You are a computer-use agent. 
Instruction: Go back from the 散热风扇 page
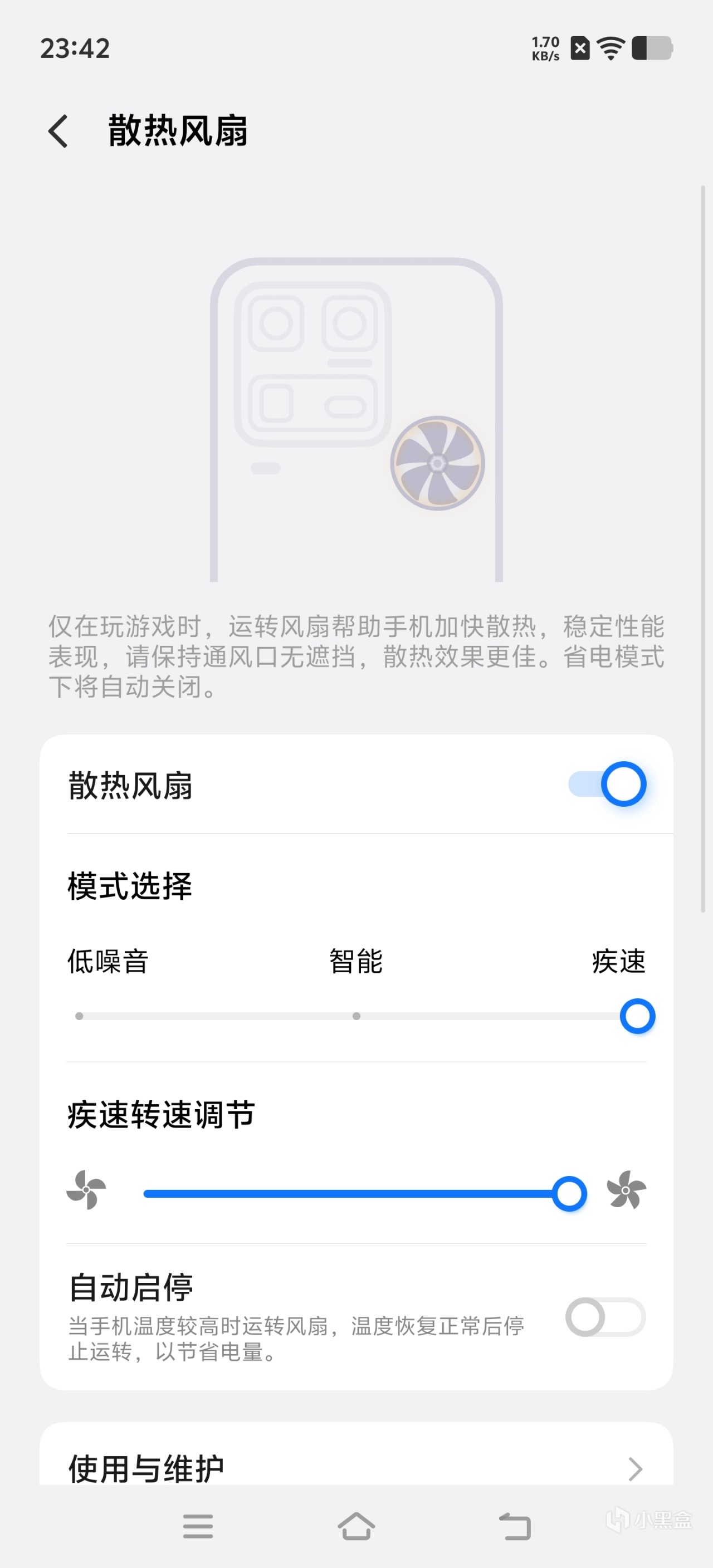tap(58, 131)
